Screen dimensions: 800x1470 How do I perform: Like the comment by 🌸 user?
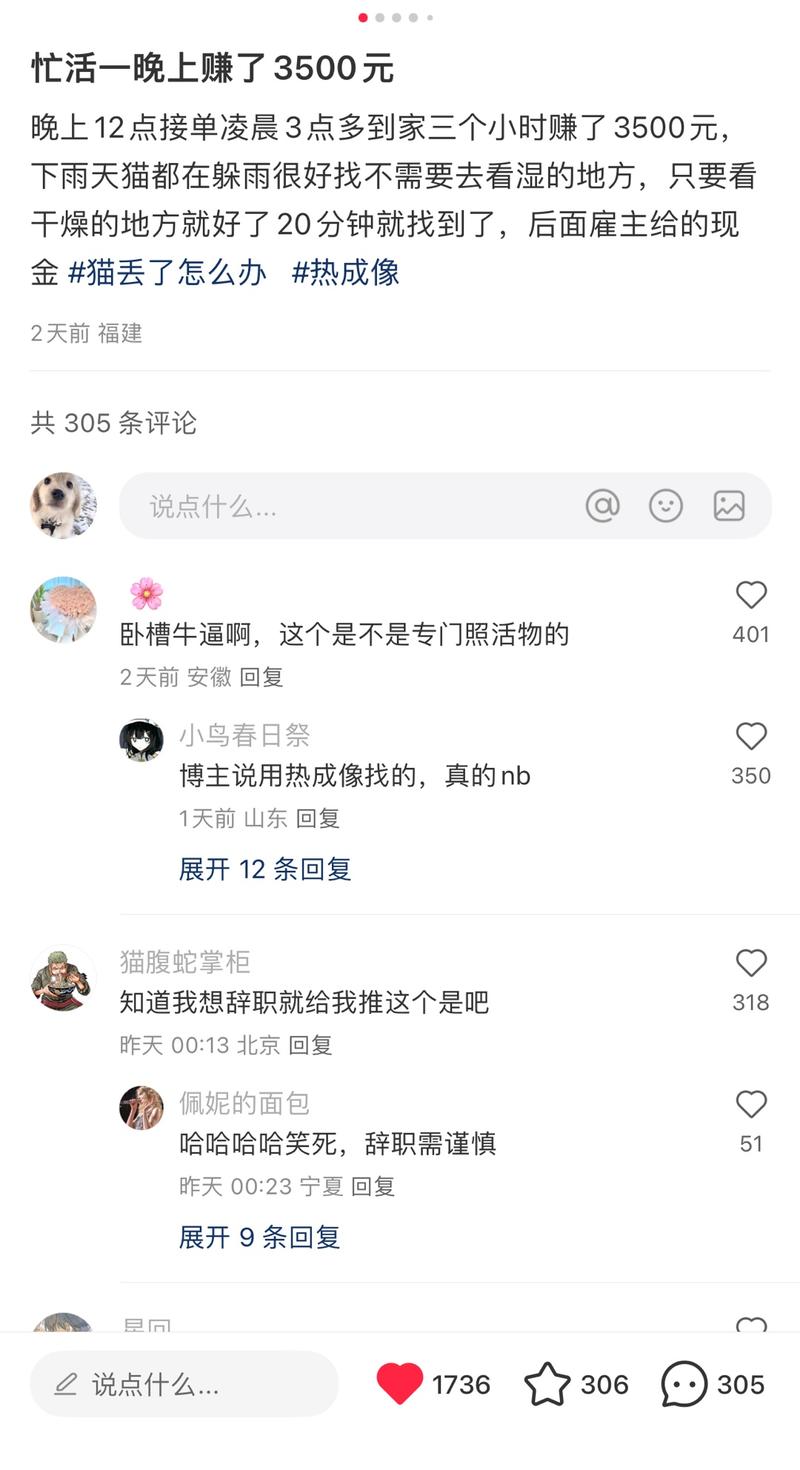pos(751,595)
